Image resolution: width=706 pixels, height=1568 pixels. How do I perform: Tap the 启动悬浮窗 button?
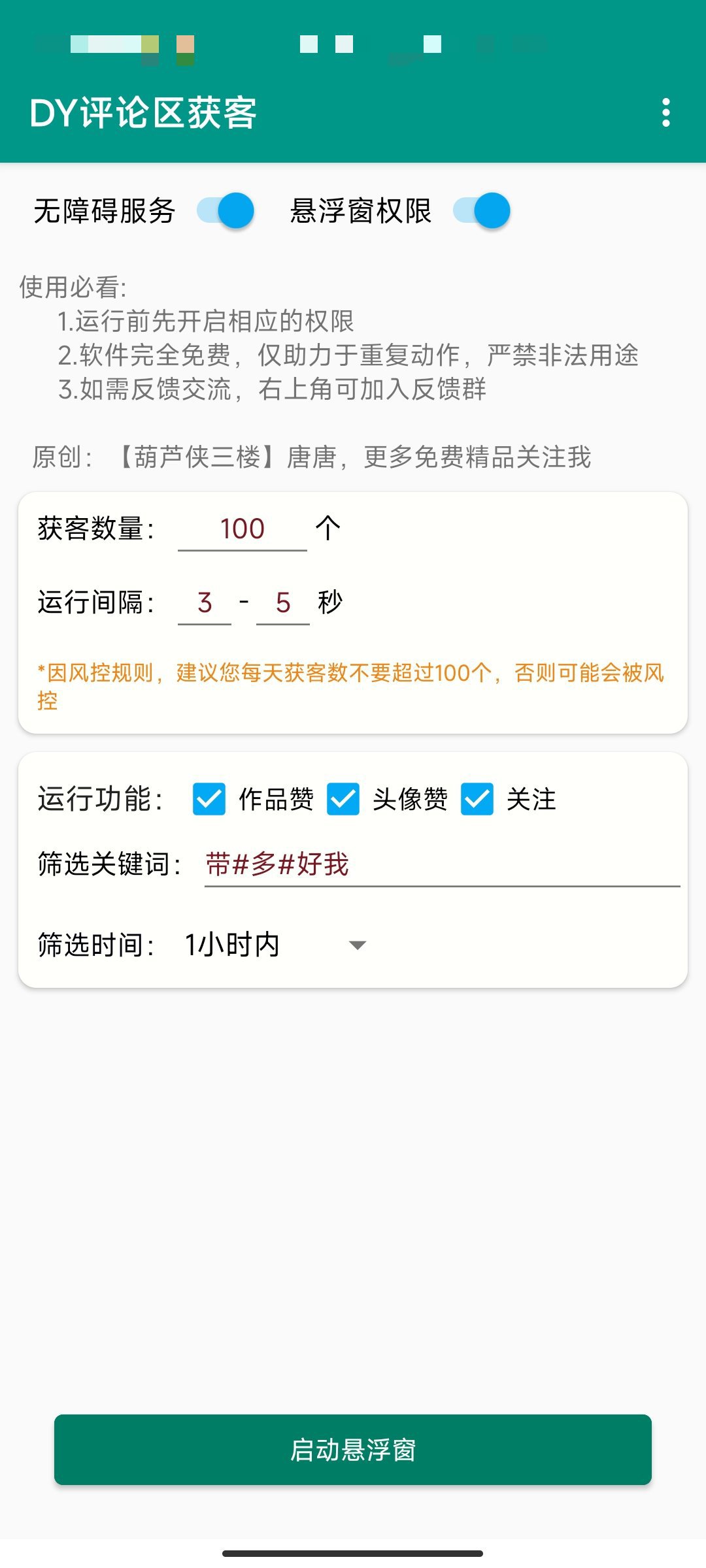pos(353,1450)
